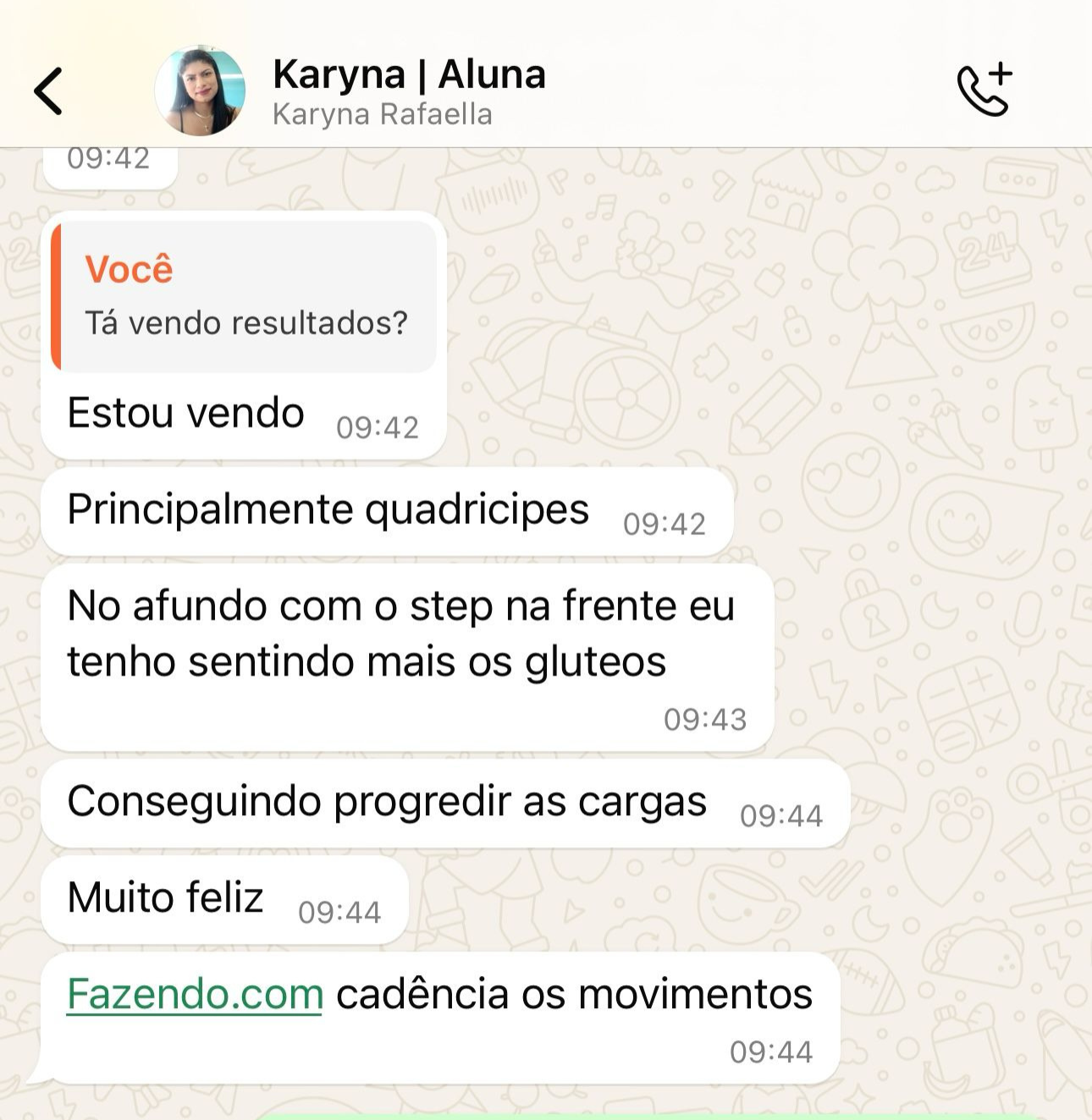This screenshot has width=1092, height=1120.
Task: Start a call with Karyna
Action: [984, 89]
